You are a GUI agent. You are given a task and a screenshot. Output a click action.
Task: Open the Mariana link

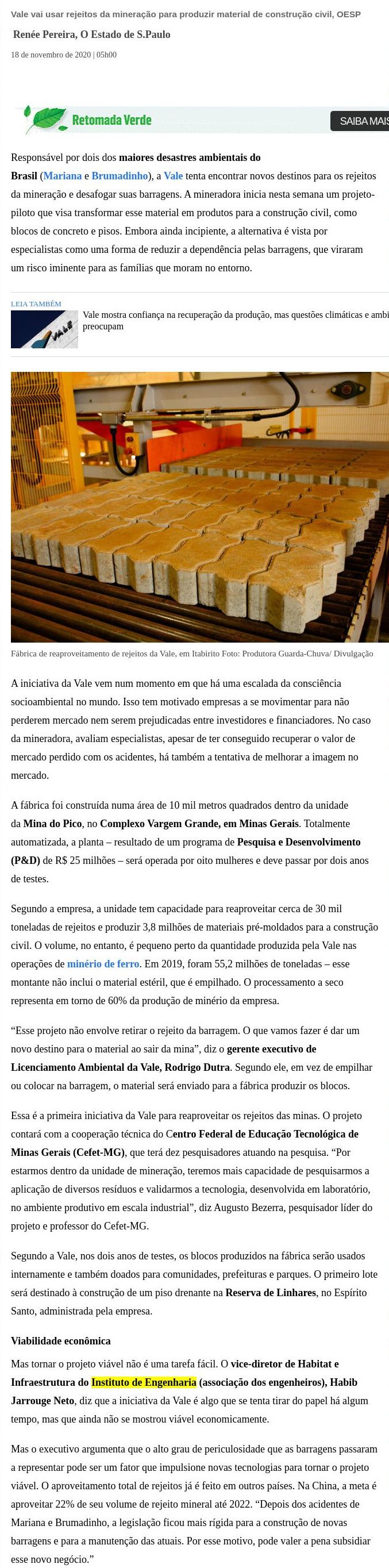tap(62, 176)
